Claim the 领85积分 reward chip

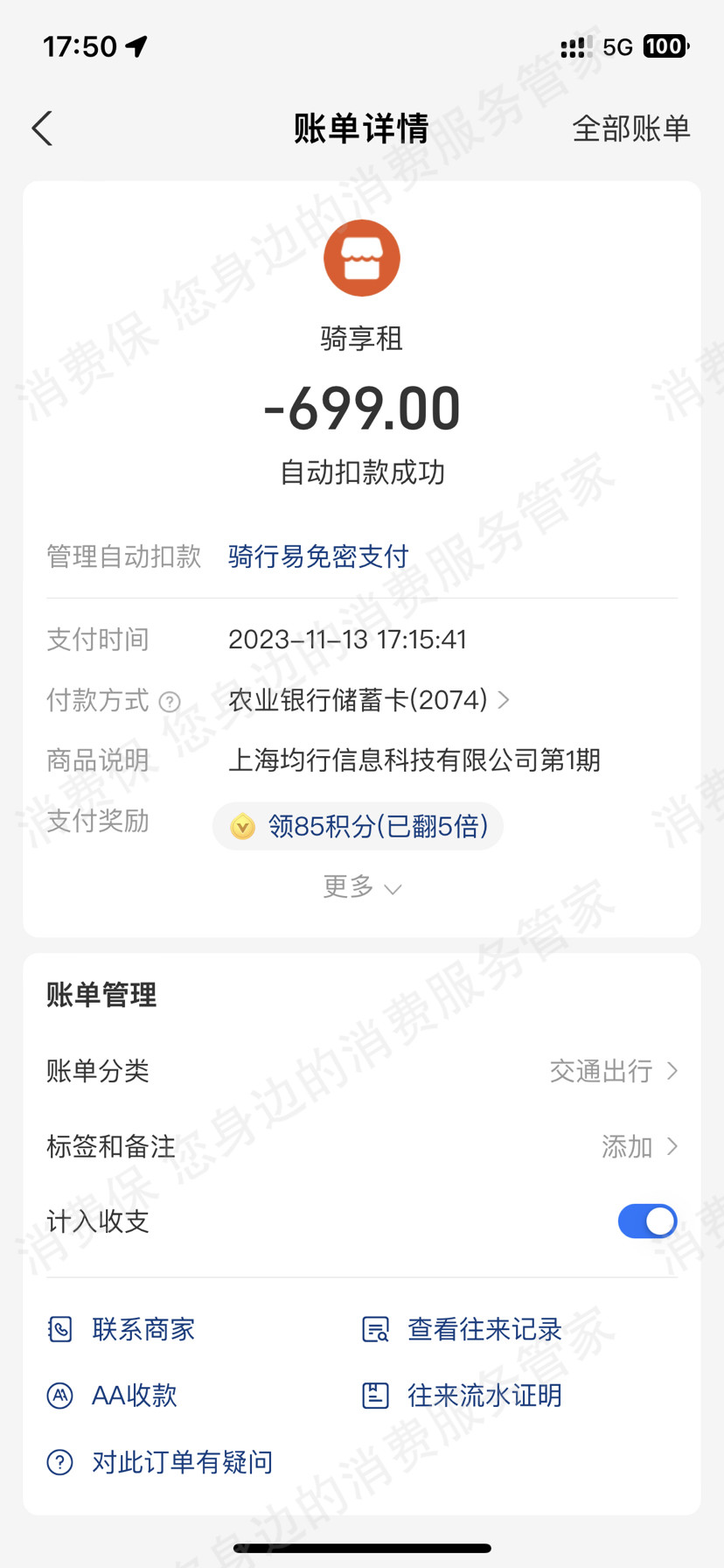(359, 826)
